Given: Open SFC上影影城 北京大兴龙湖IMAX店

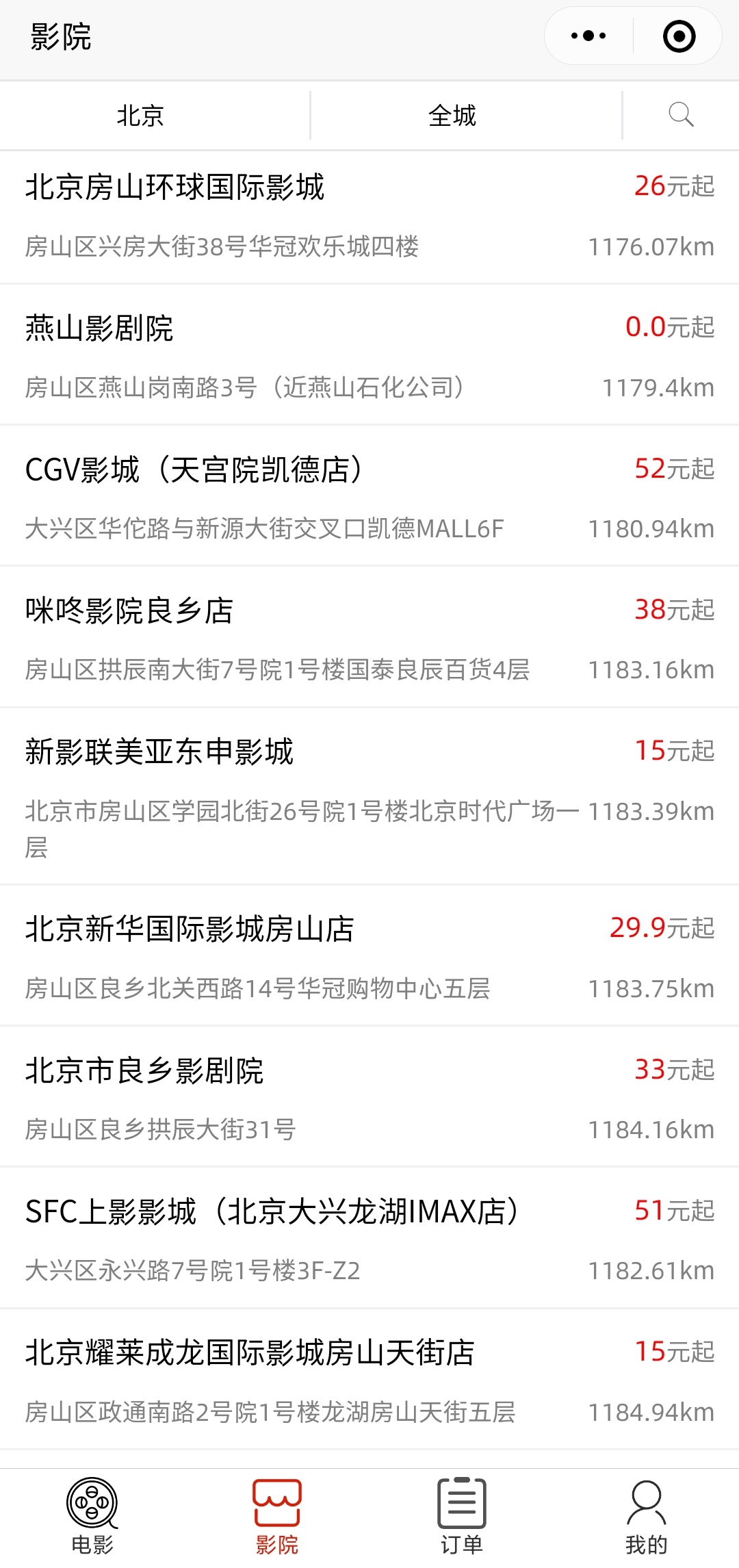Looking at the screenshot, I should click(x=369, y=1238).
